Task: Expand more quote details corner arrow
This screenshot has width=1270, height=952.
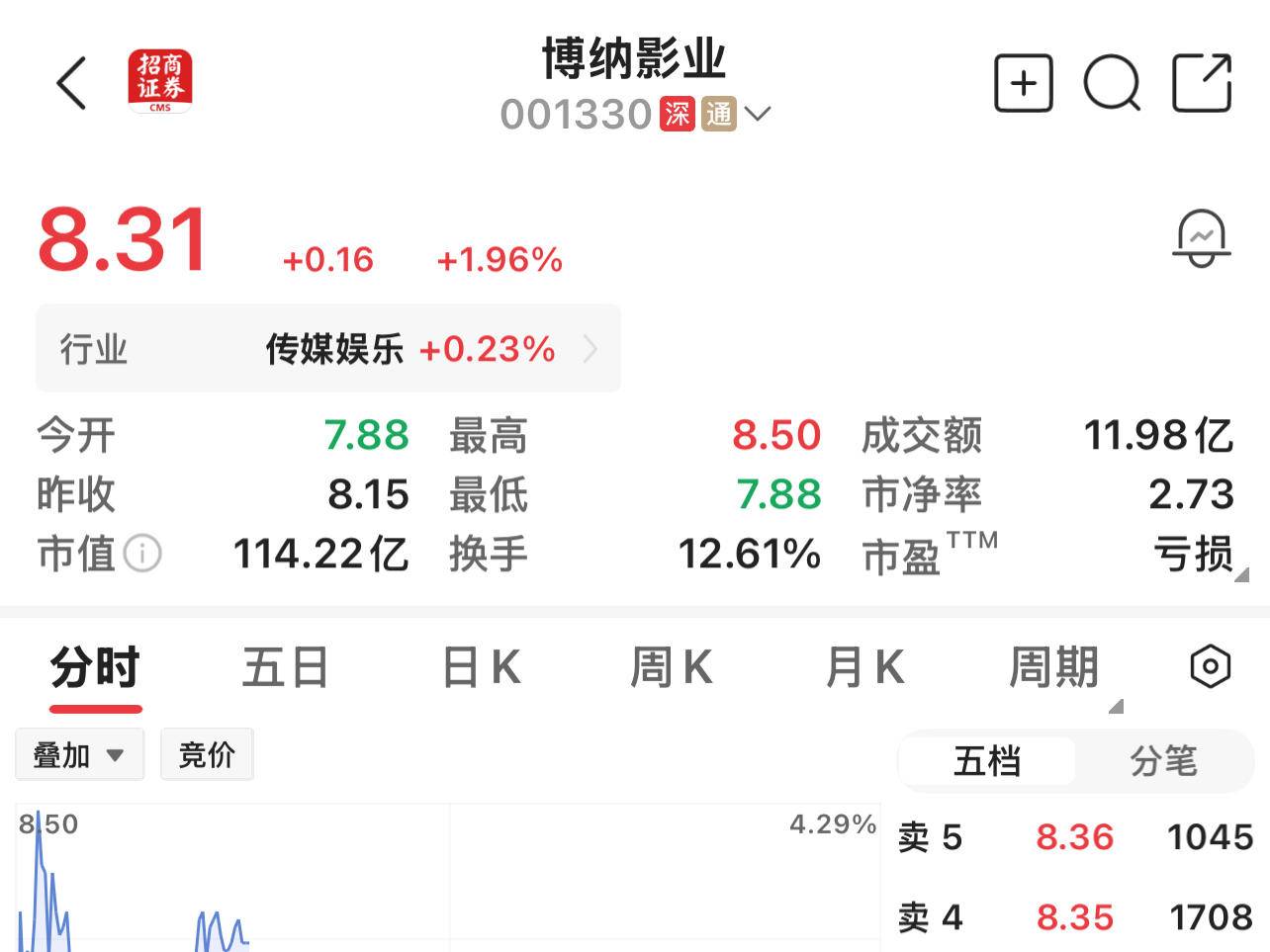Action: [1240, 574]
